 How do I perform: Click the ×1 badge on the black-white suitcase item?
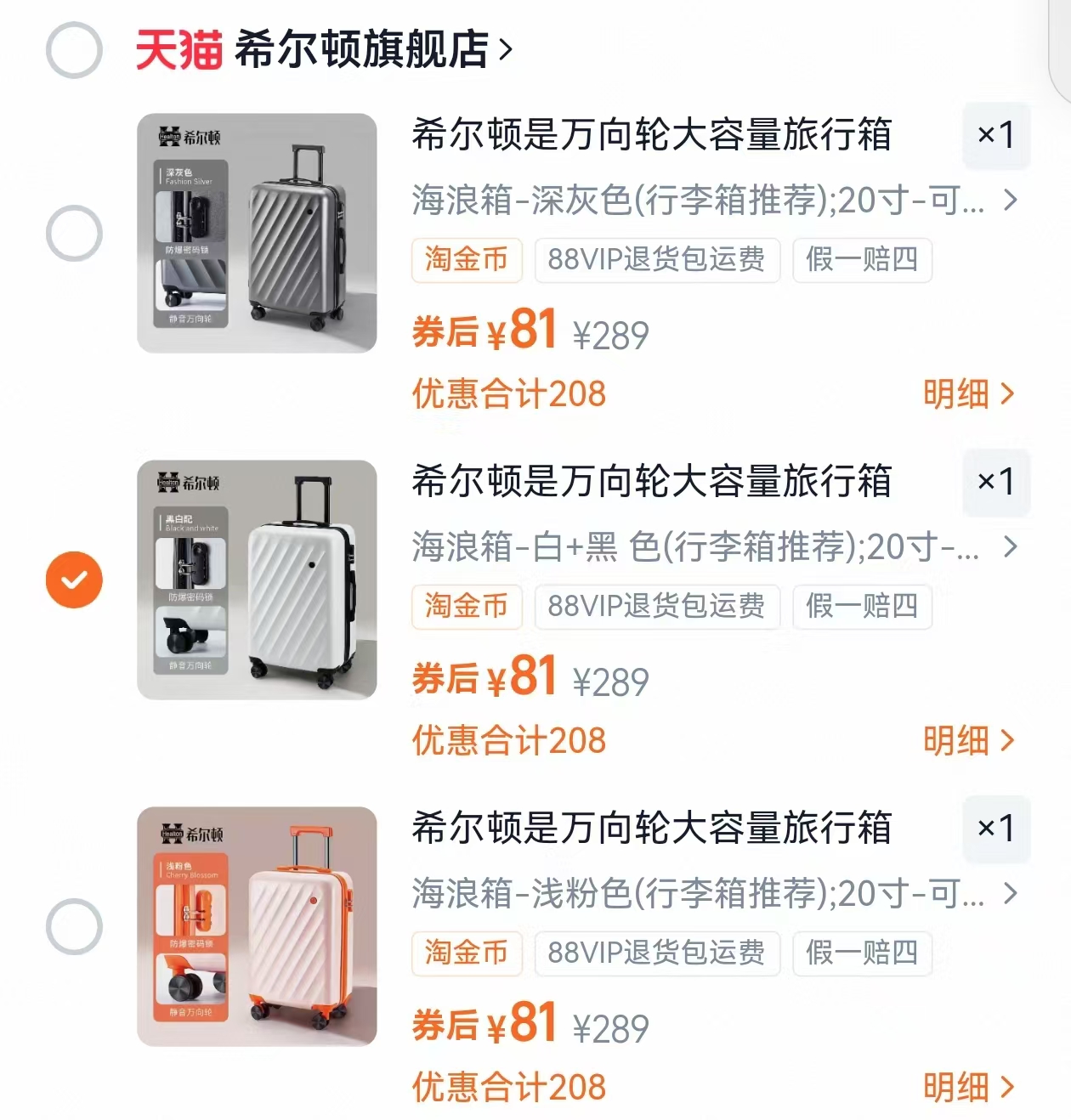(x=996, y=481)
